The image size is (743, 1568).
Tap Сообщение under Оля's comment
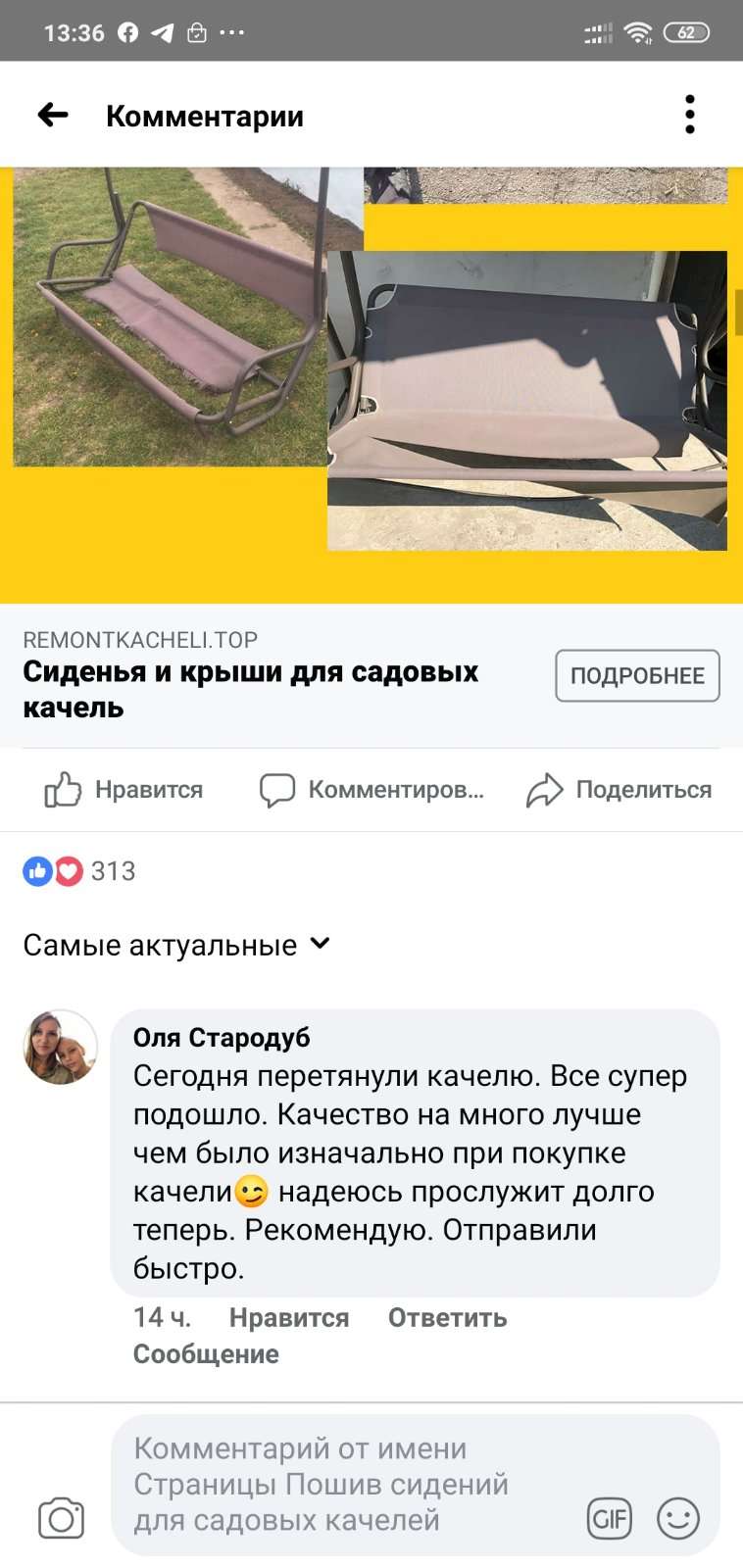(x=206, y=1354)
